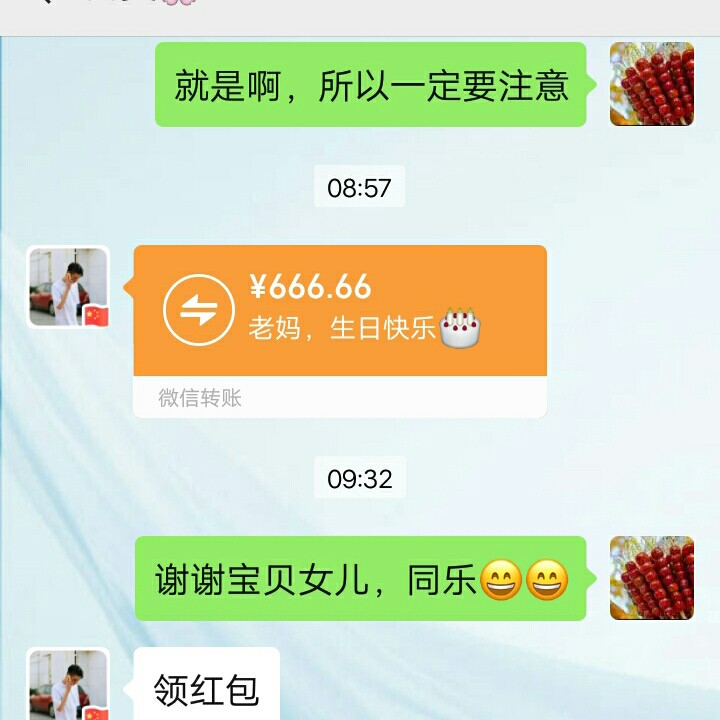Image resolution: width=720 pixels, height=720 pixels.
Task: Tap the candied fruit avatar beside 就是啊 message
Action: [x=652, y=84]
